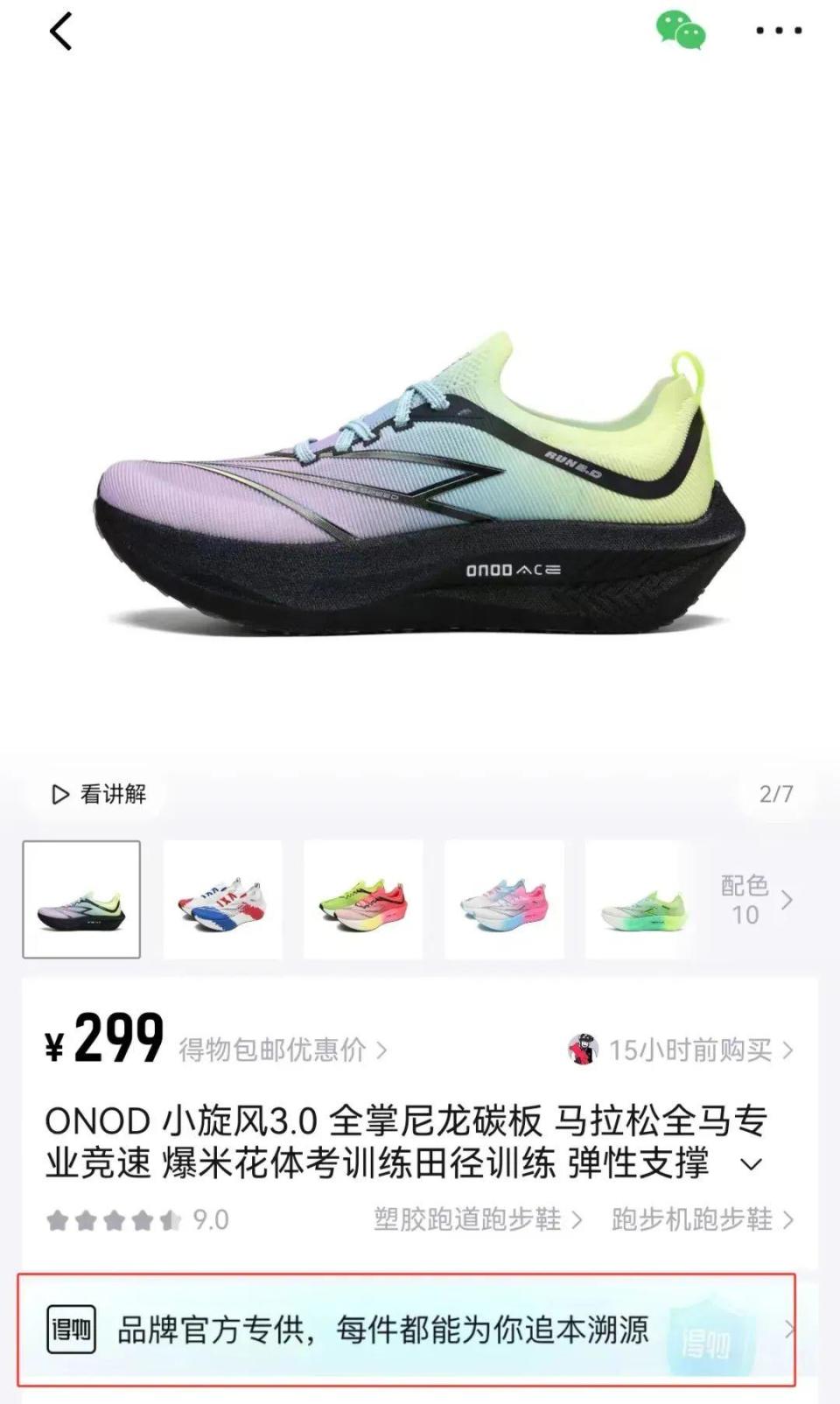Tap the play icon next to 看讲解
This screenshot has width=840, height=1404.
click(59, 796)
